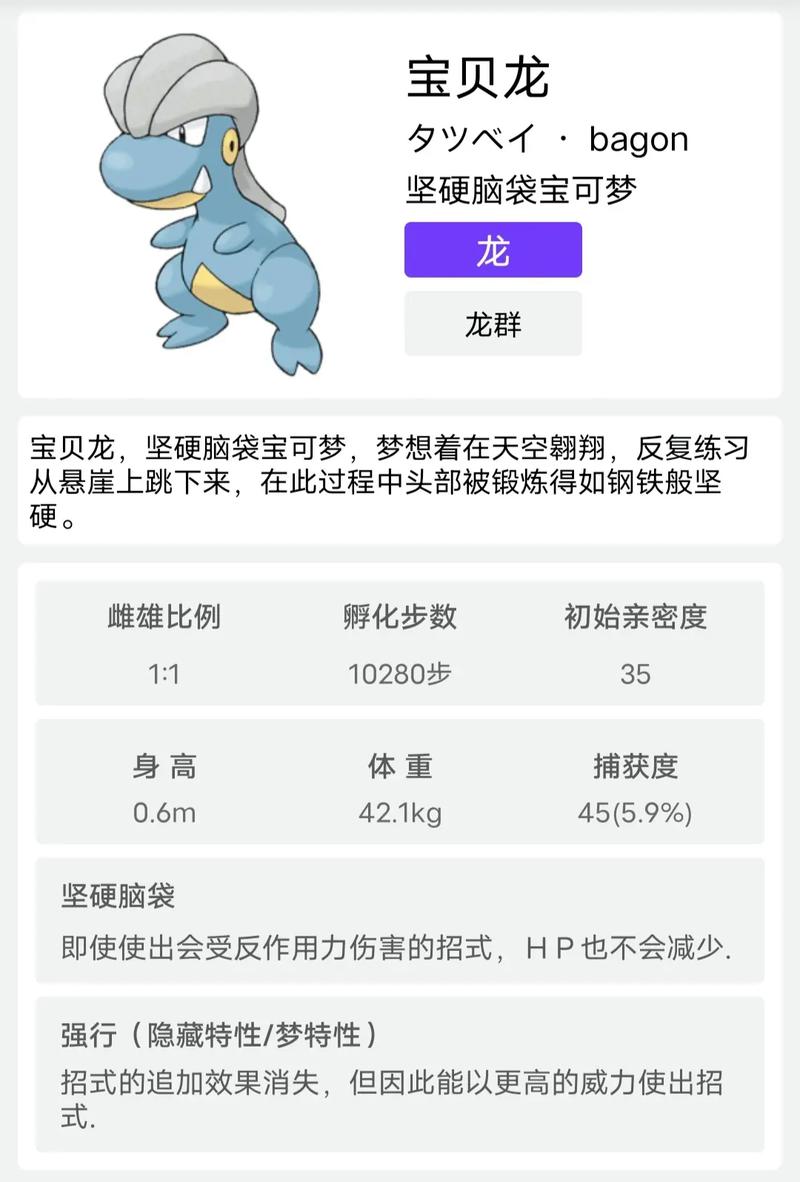This screenshot has height=1182, width=800.
Task: Select the 身高 height label
Action: click(166, 765)
